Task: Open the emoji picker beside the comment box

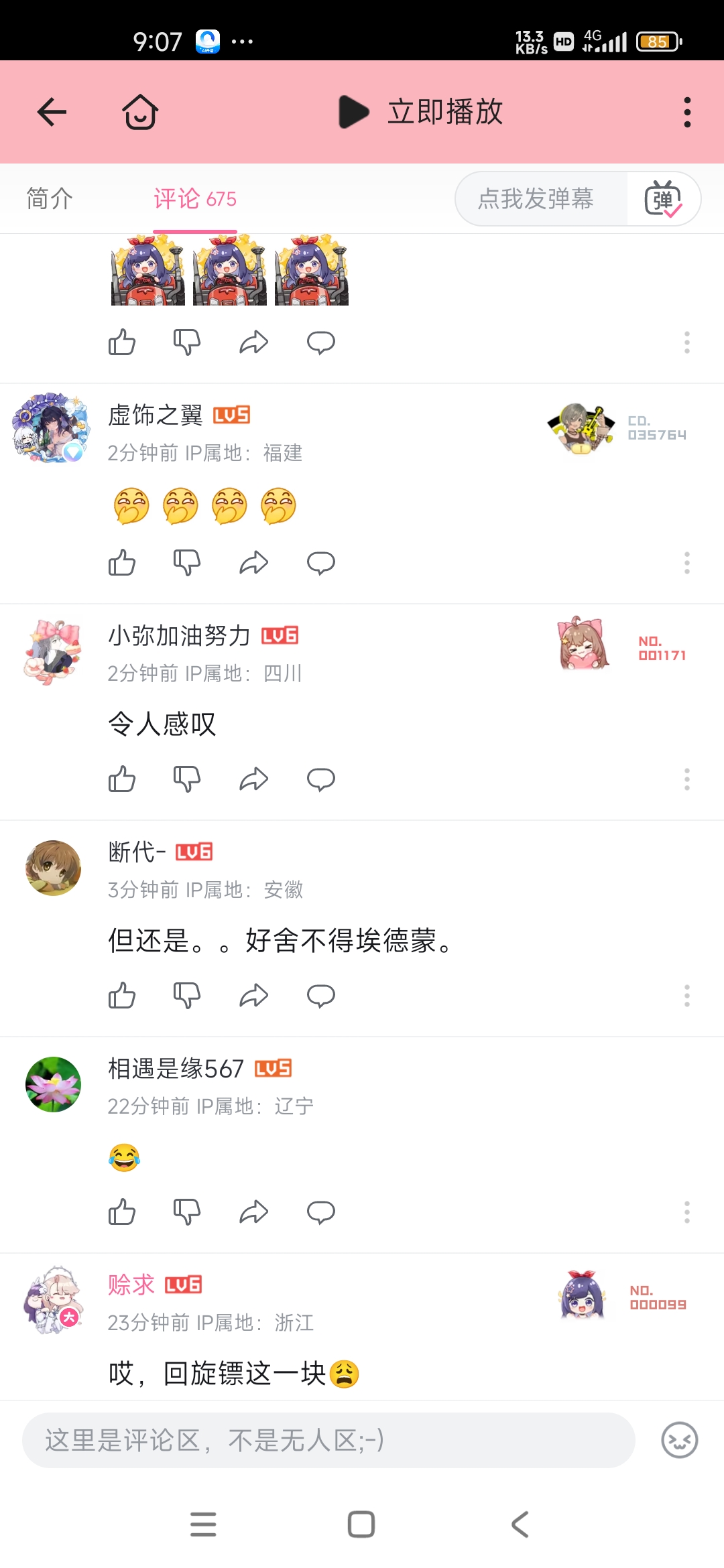Action: [679, 1440]
